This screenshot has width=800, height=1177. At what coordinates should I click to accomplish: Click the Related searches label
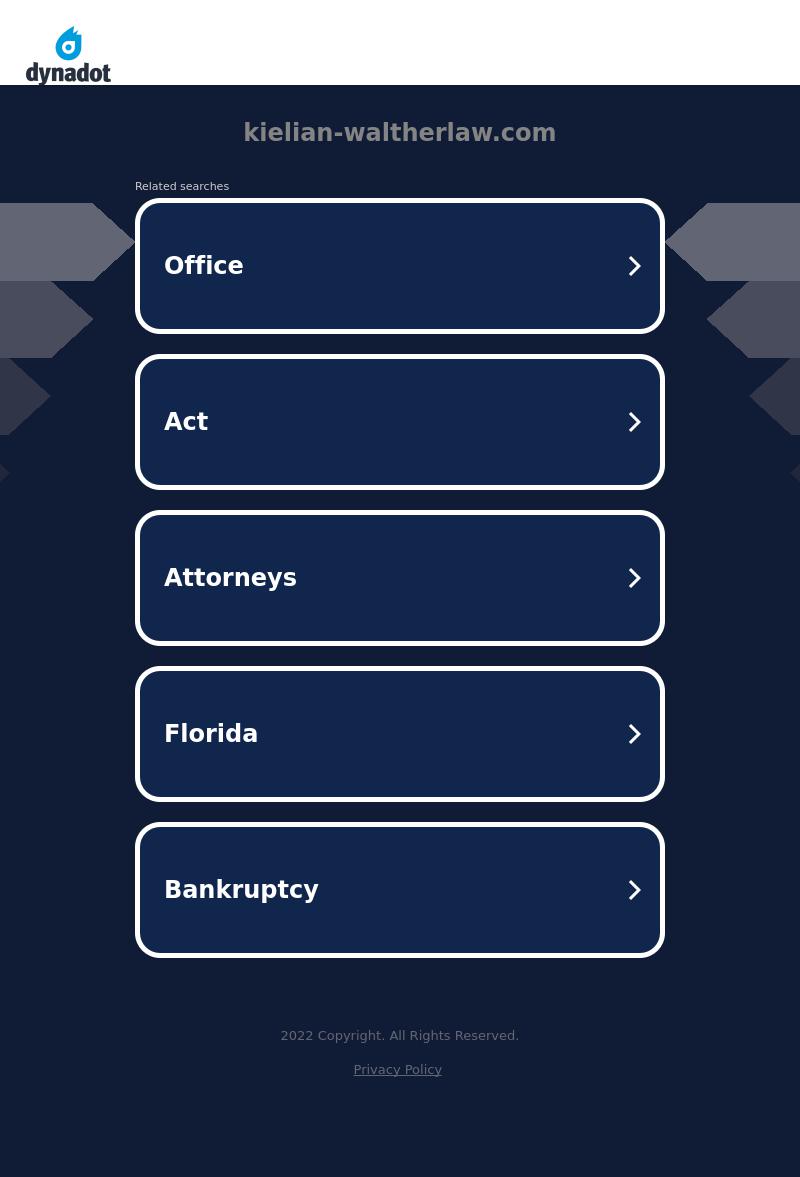[182, 186]
